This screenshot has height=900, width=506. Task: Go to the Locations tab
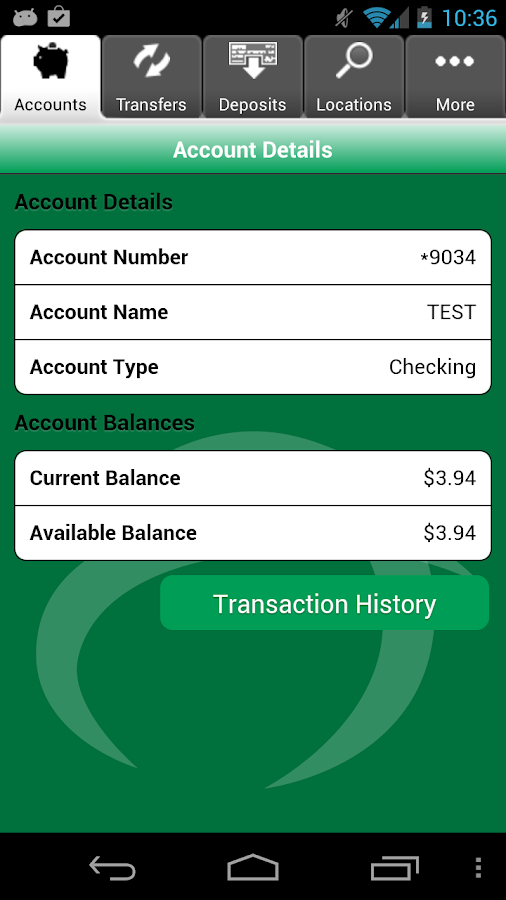[x=354, y=77]
